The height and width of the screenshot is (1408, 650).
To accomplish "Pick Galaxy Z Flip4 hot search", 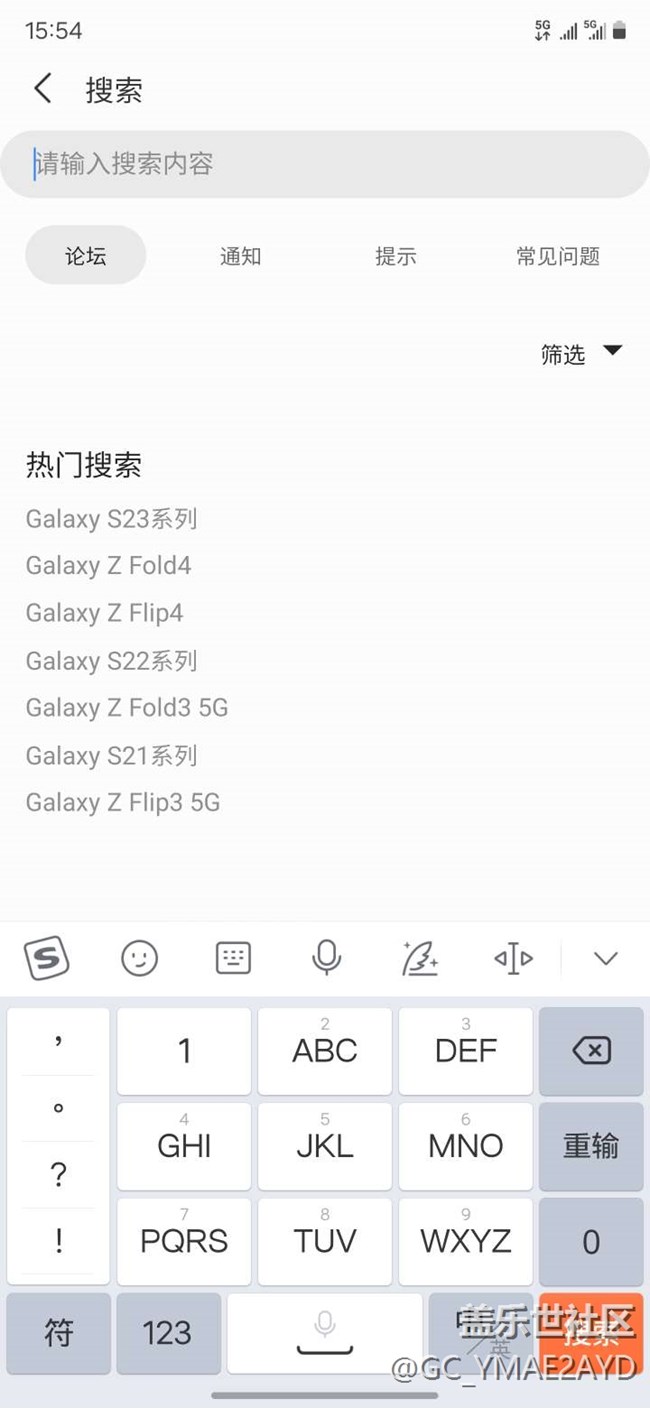I will 104,613.
